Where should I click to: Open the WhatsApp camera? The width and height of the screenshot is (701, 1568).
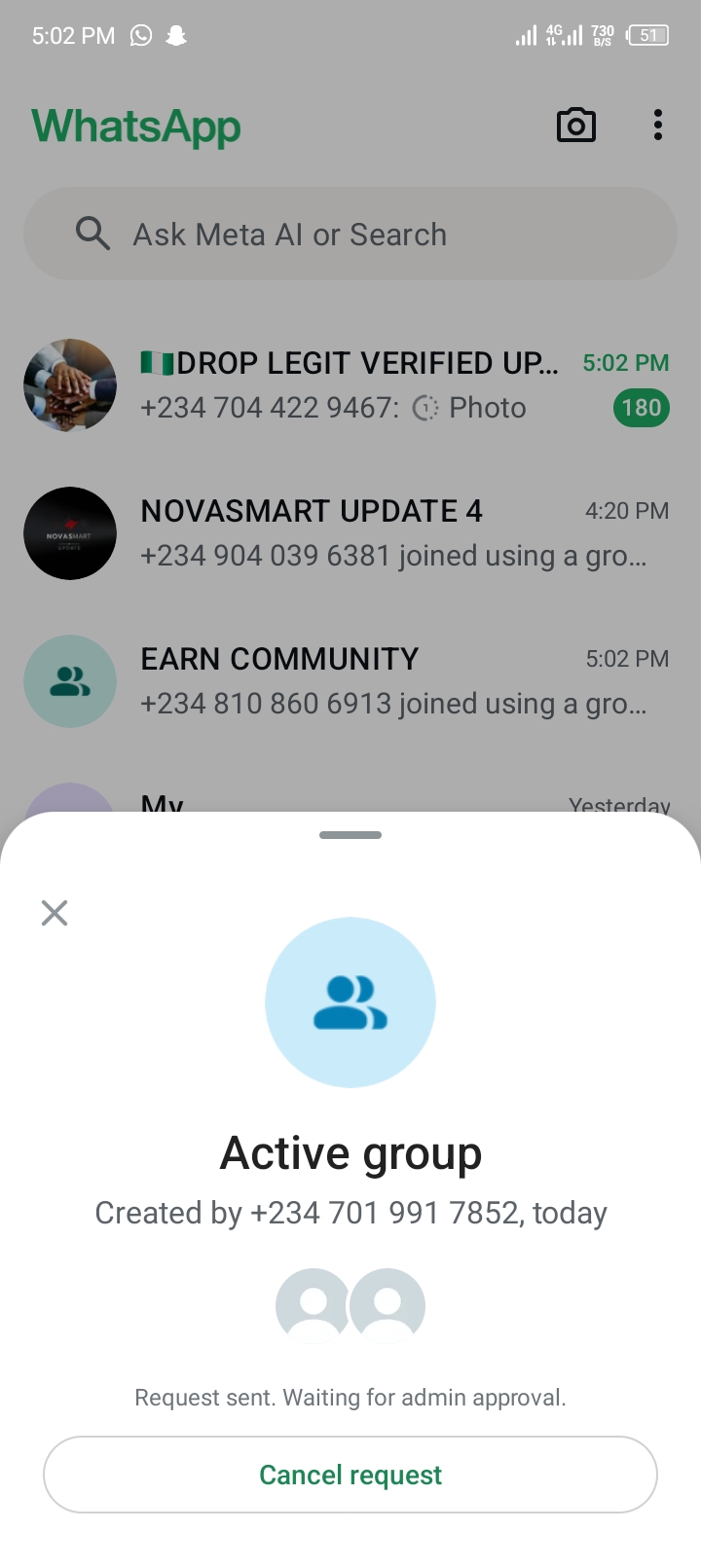click(x=575, y=126)
